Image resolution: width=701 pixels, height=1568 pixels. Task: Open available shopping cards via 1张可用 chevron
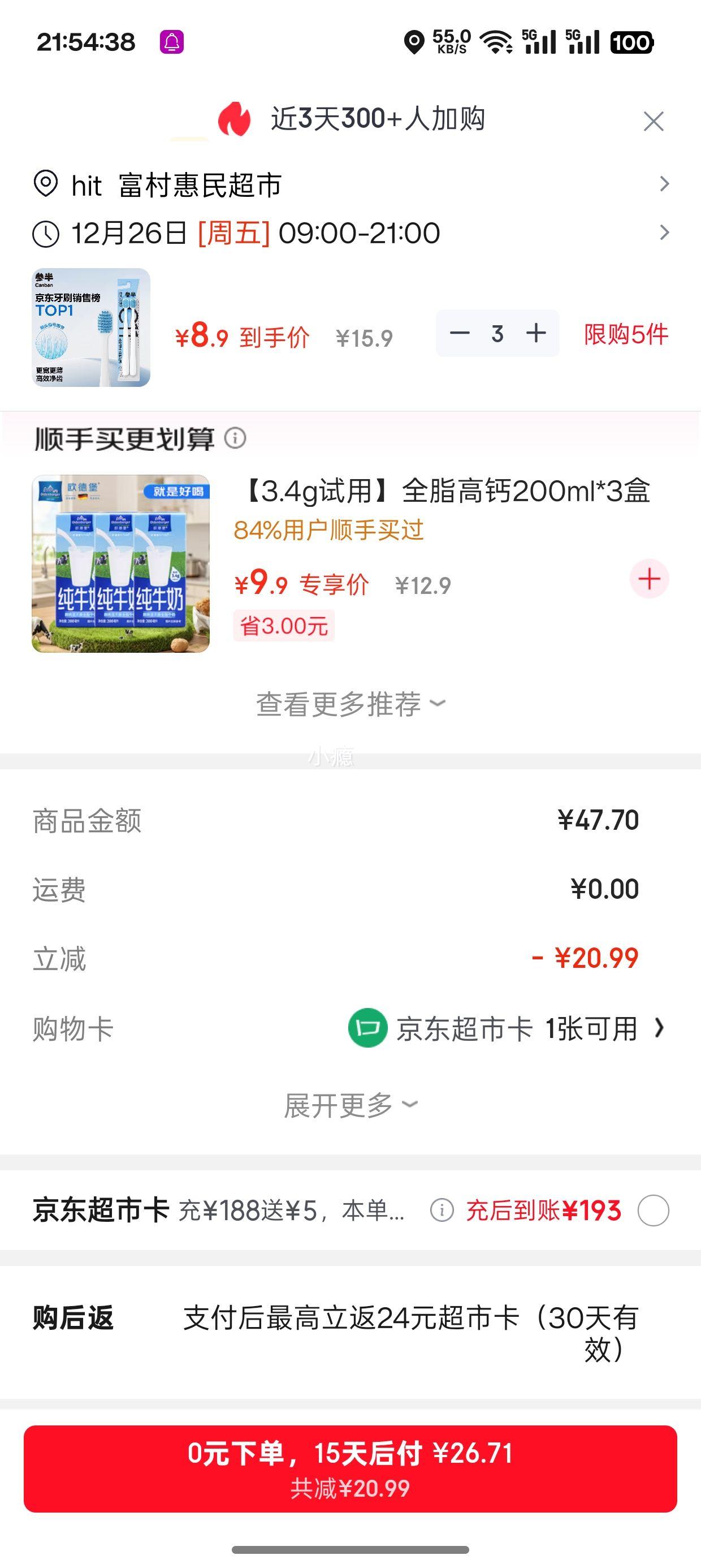tap(660, 1029)
